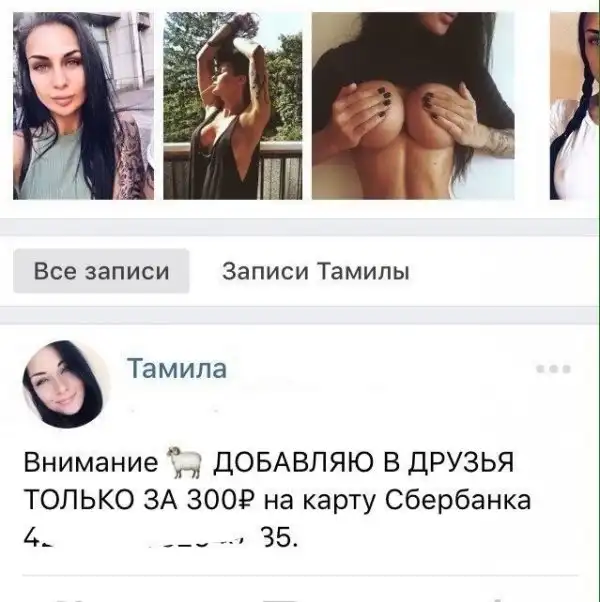Open the Тамила name link on post

(x=177, y=369)
